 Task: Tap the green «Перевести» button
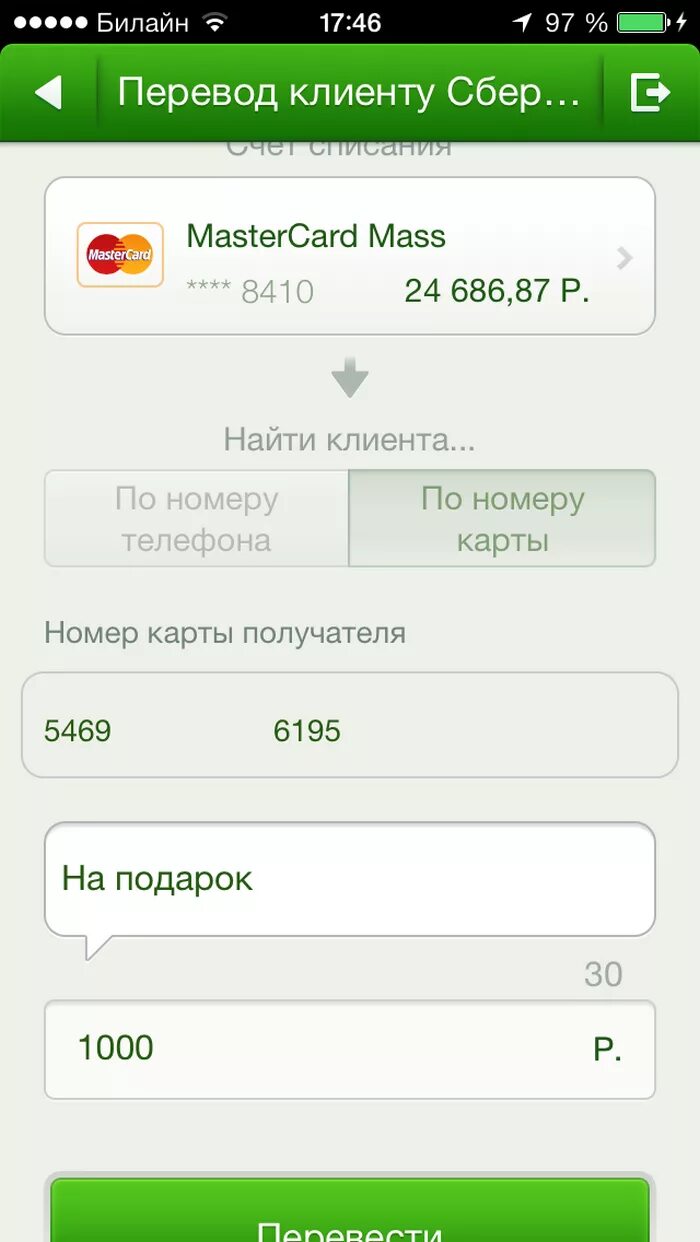[x=350, y=1216]
